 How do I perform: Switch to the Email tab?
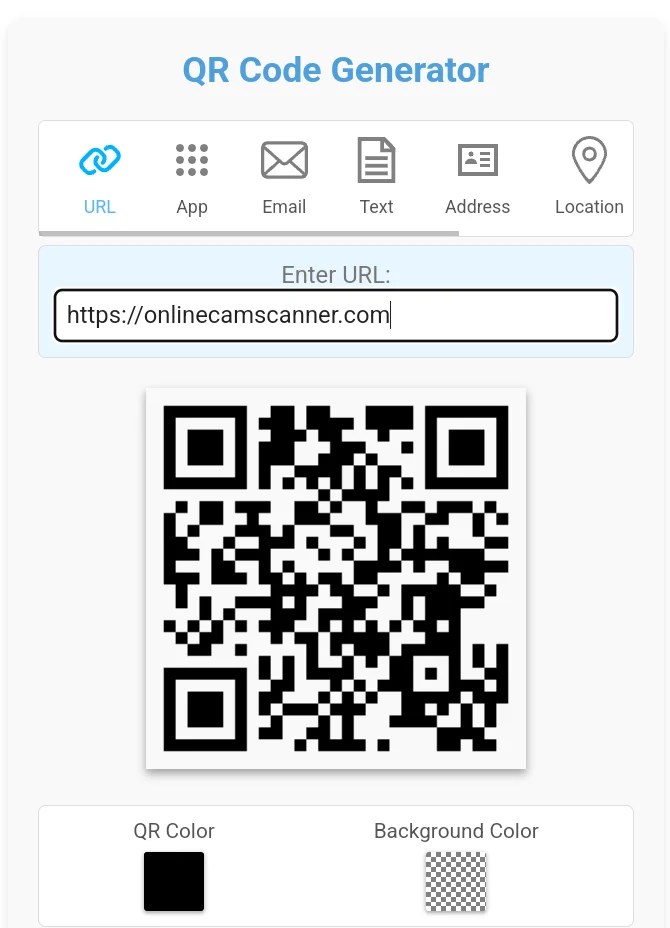[x=284, y=177]
